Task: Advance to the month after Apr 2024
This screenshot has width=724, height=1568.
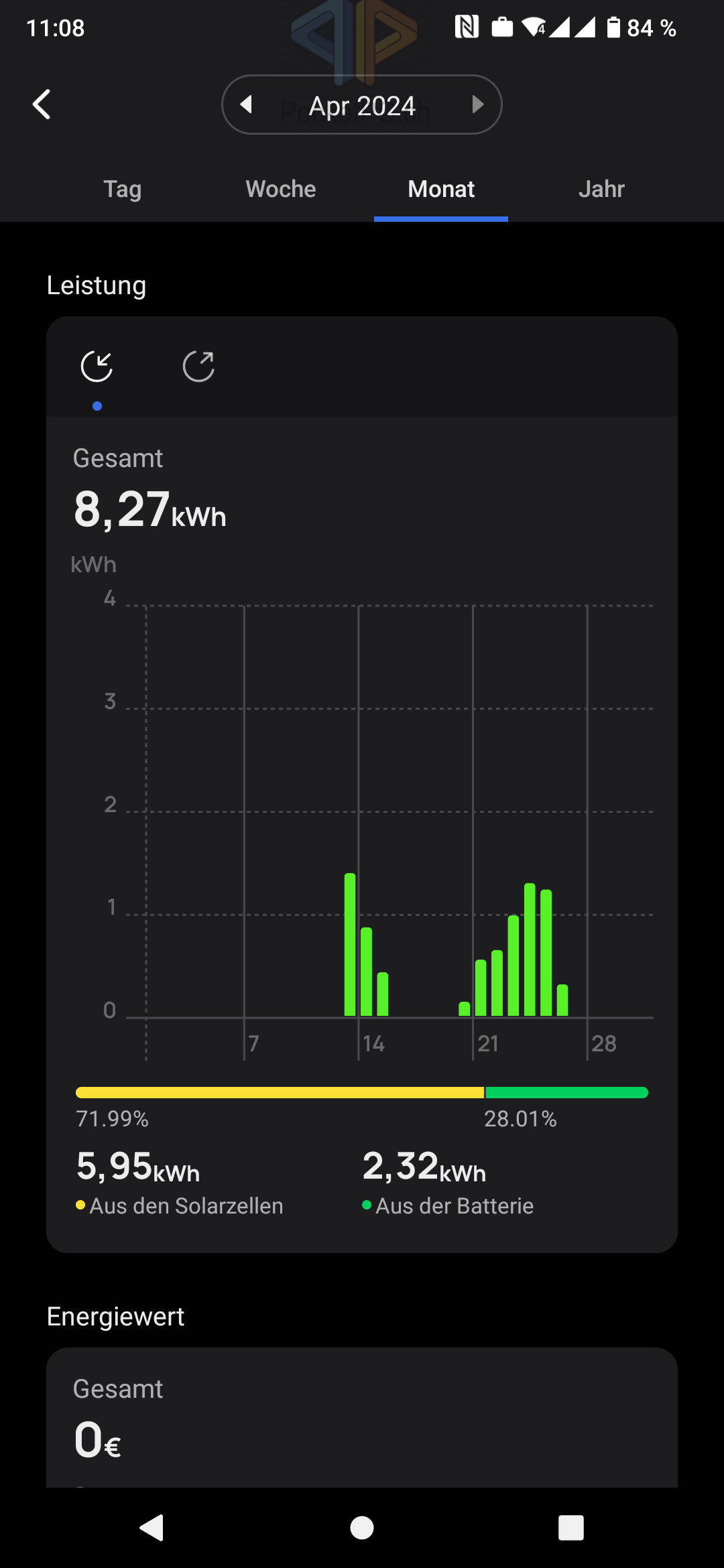Action: (x=477, y=105)
